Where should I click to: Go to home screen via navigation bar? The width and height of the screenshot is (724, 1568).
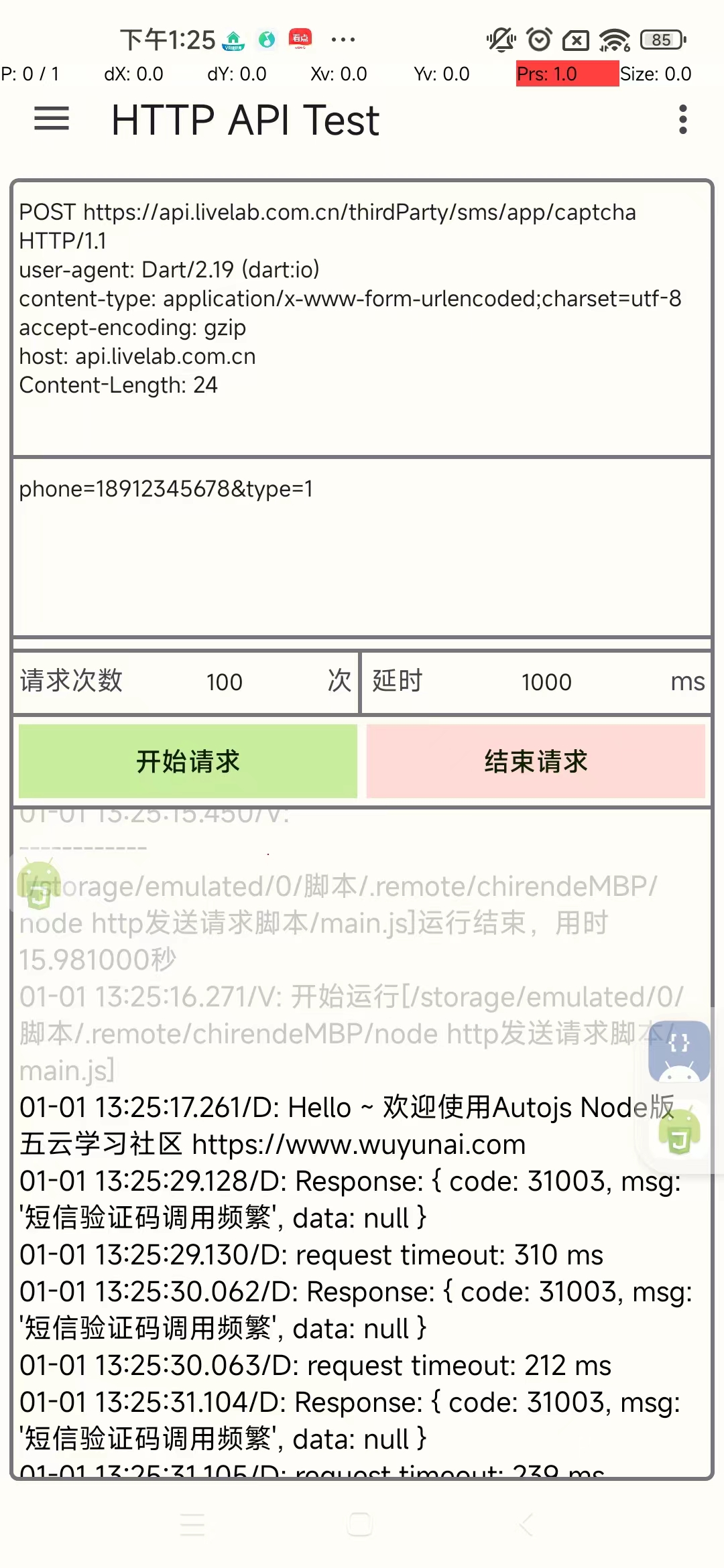[360, 1524]
